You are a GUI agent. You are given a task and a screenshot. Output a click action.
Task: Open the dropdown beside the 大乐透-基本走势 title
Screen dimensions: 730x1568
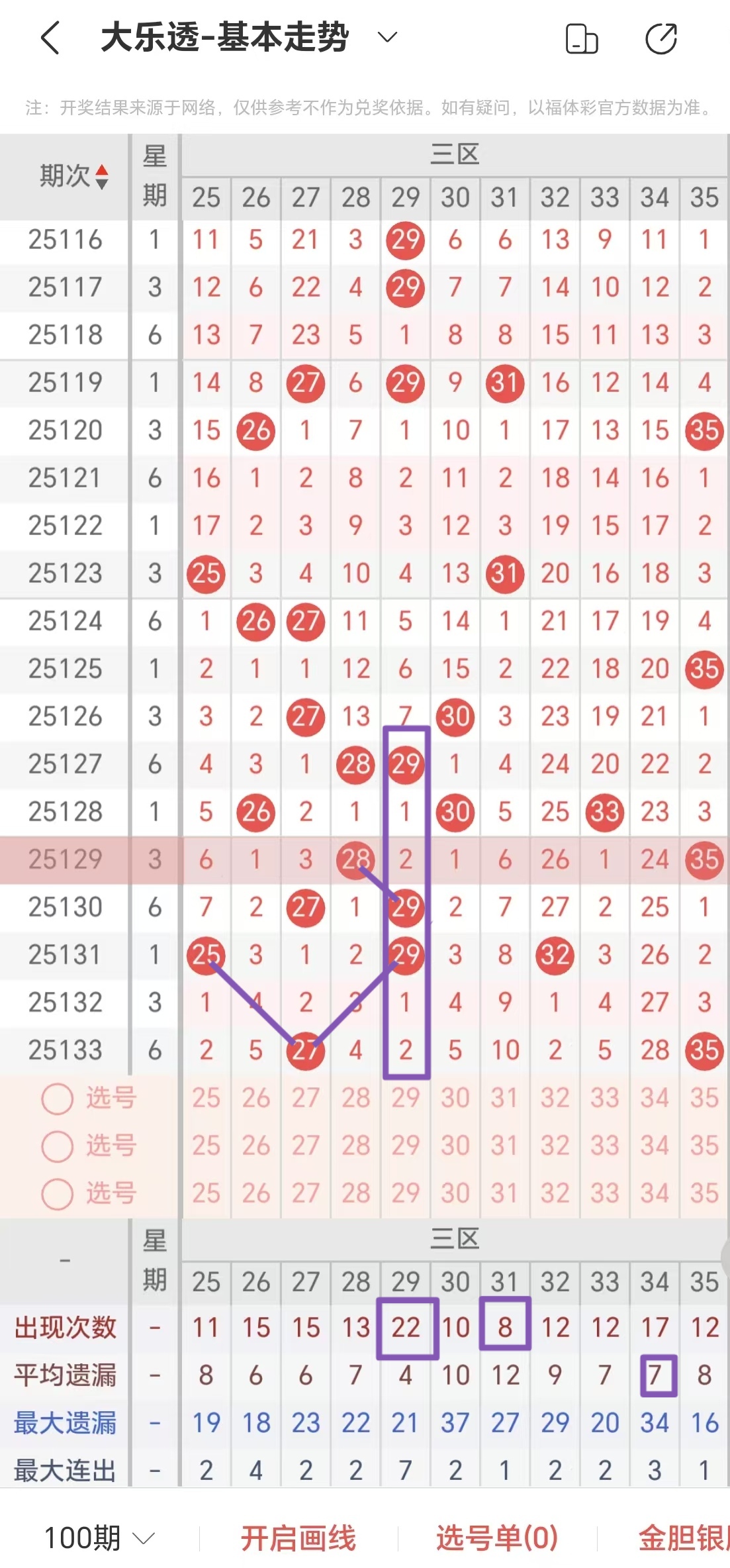[x=386, y=40]
